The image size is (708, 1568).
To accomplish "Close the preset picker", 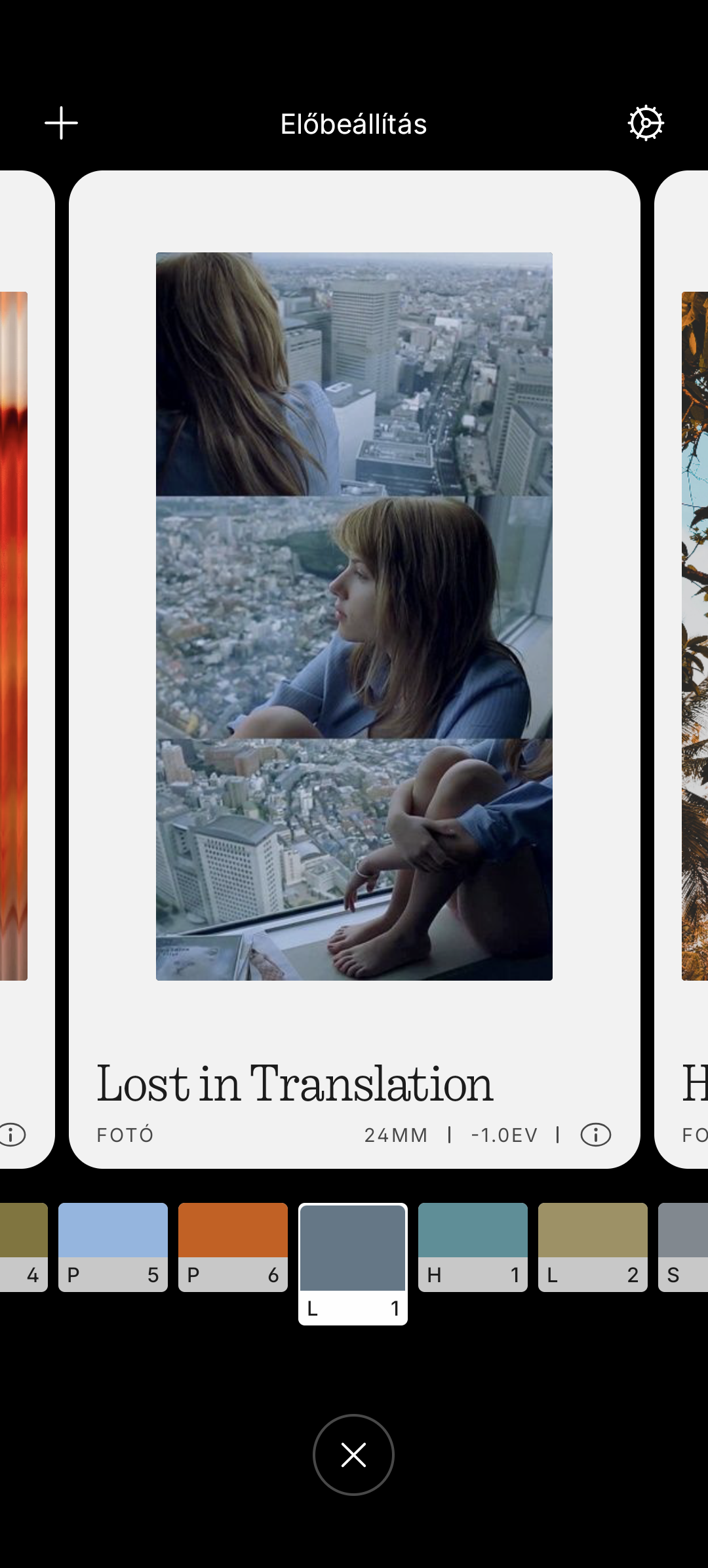I will 353,1455.
